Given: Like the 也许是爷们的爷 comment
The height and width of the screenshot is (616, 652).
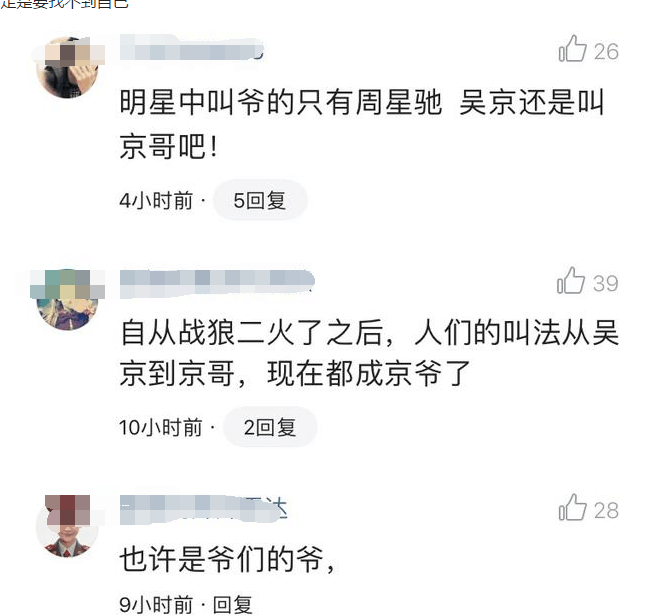Looking at the screenshot, I should coord(573,509).
